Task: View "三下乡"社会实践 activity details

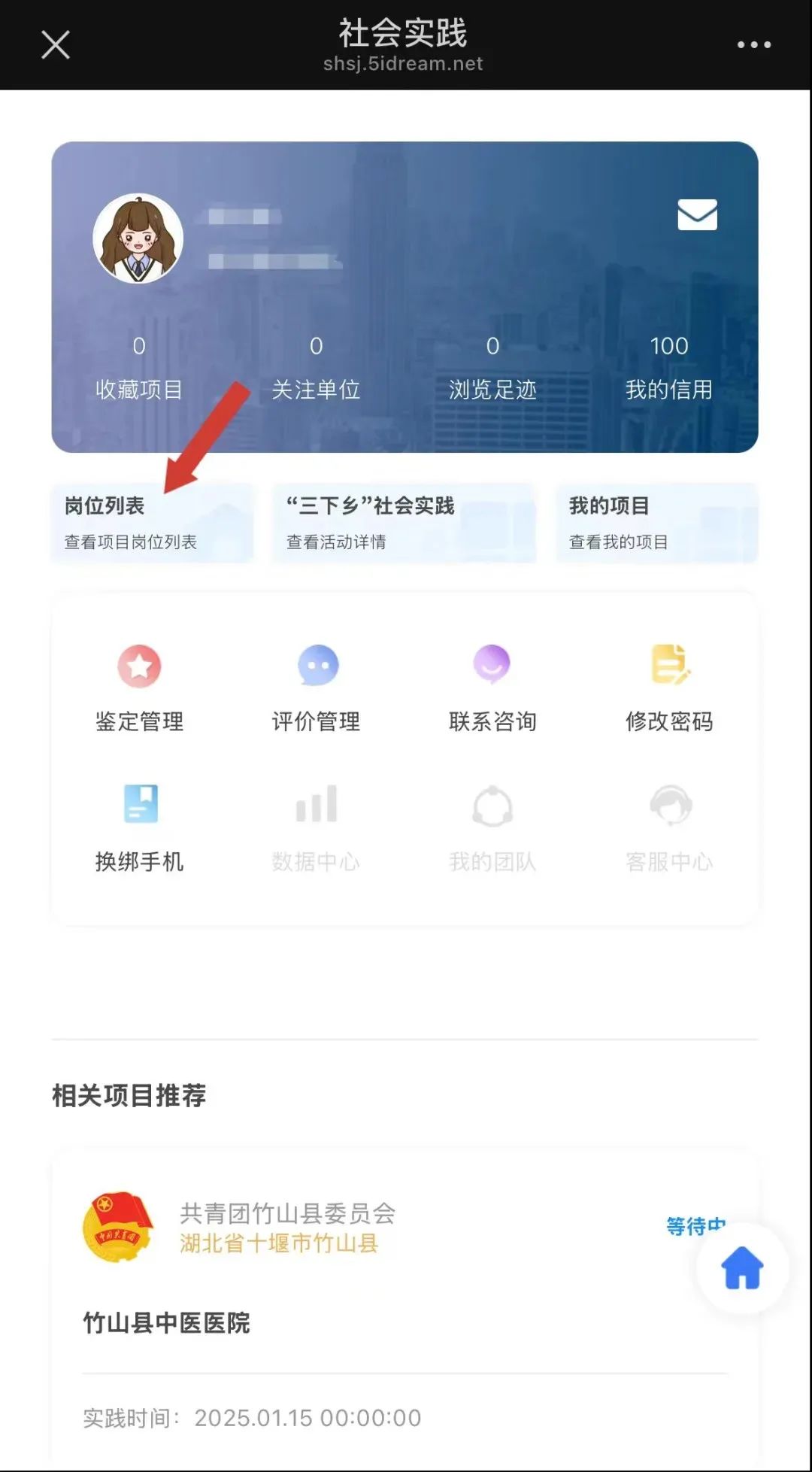Action: tap(404, 523)
